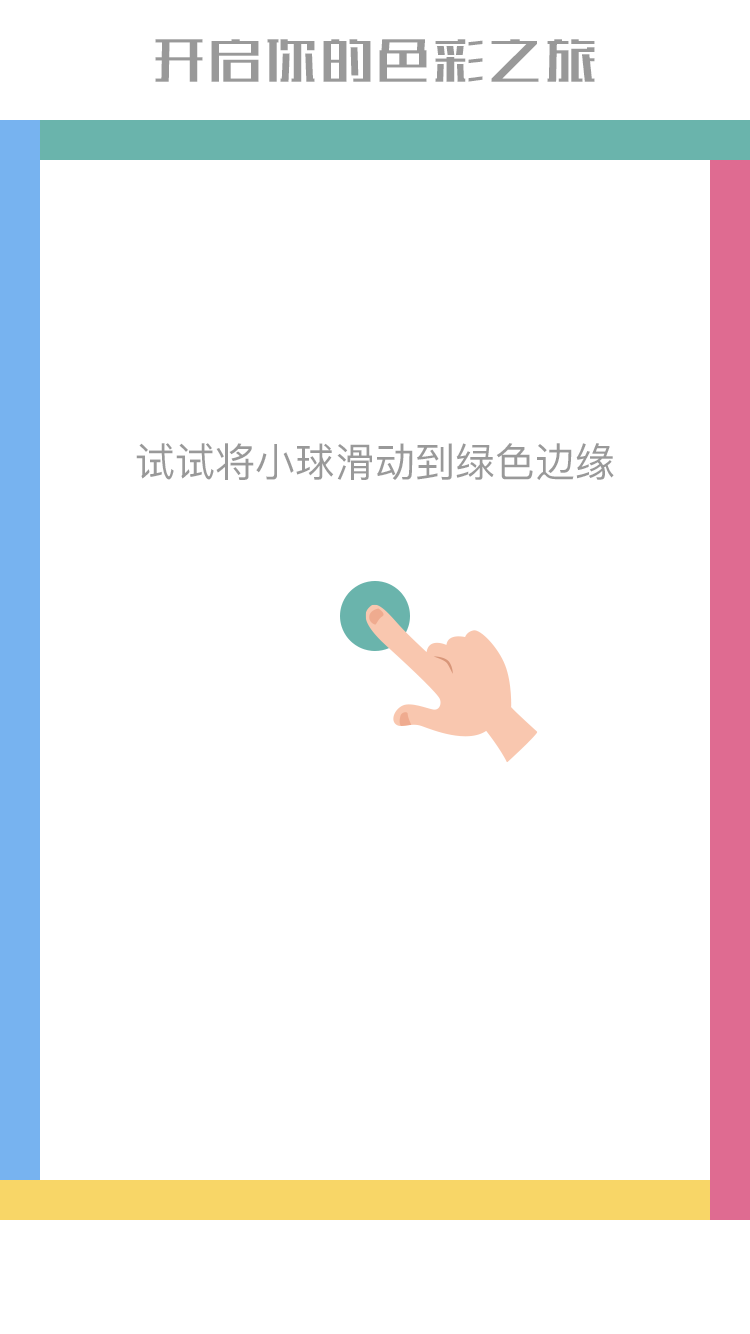Toggle the green ball by tapping it
Viewport: 750px width, 1334px height.
[x=372, y=612]
